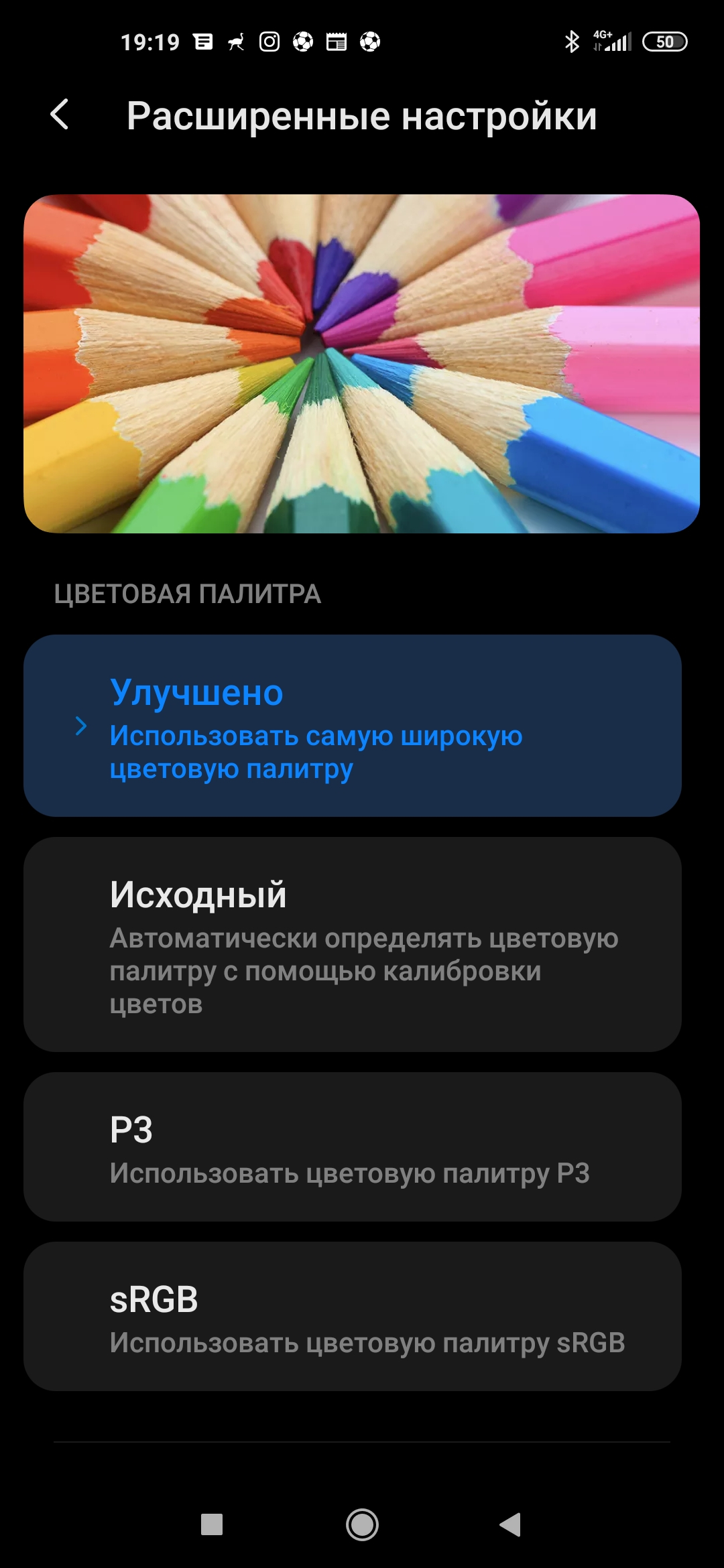Tap the system home button
Screen dimensions: 724x1568
coord(362,1524)
